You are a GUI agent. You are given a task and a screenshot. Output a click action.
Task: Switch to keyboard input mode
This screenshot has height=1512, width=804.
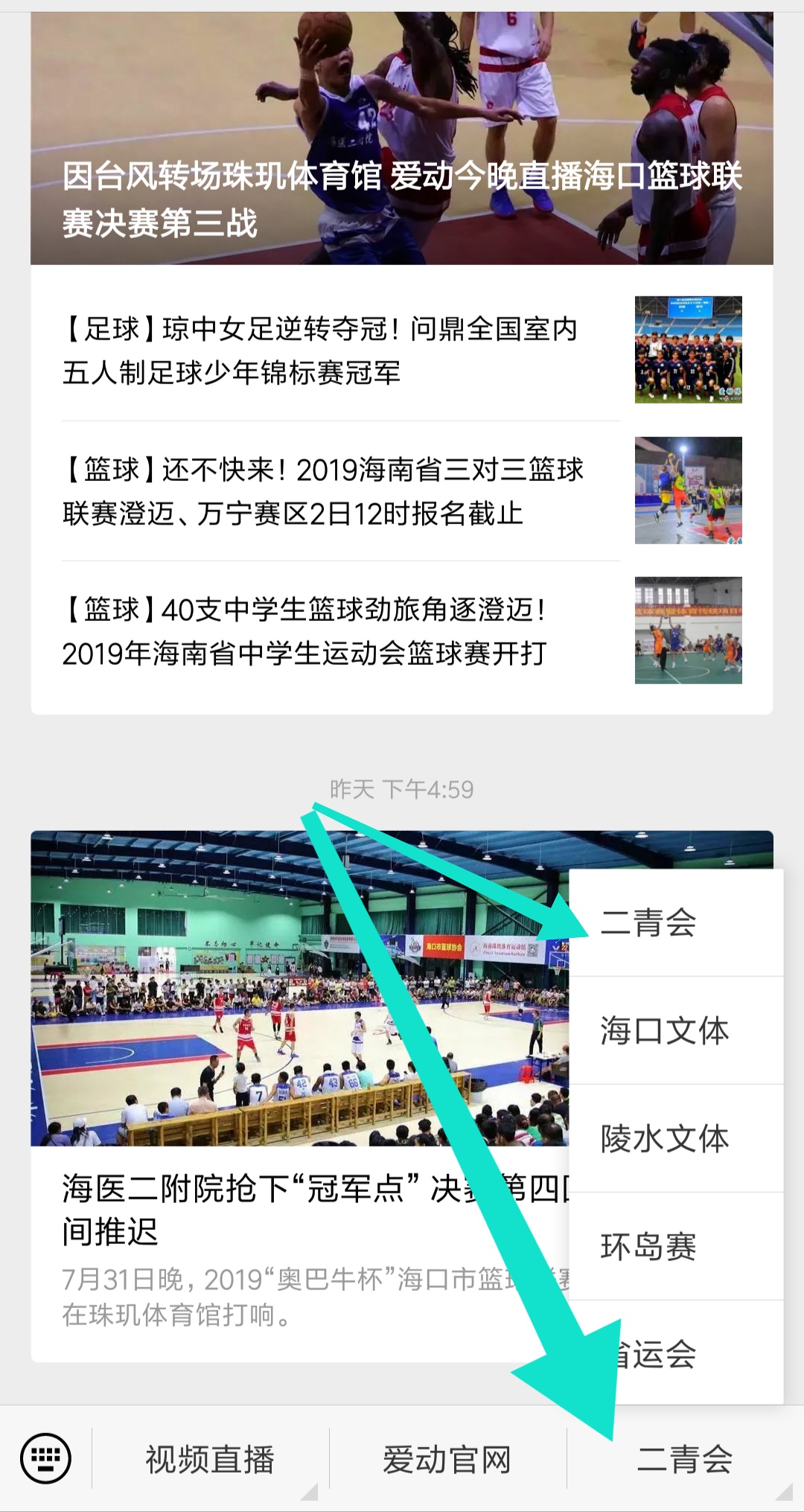click(46, 1458)
